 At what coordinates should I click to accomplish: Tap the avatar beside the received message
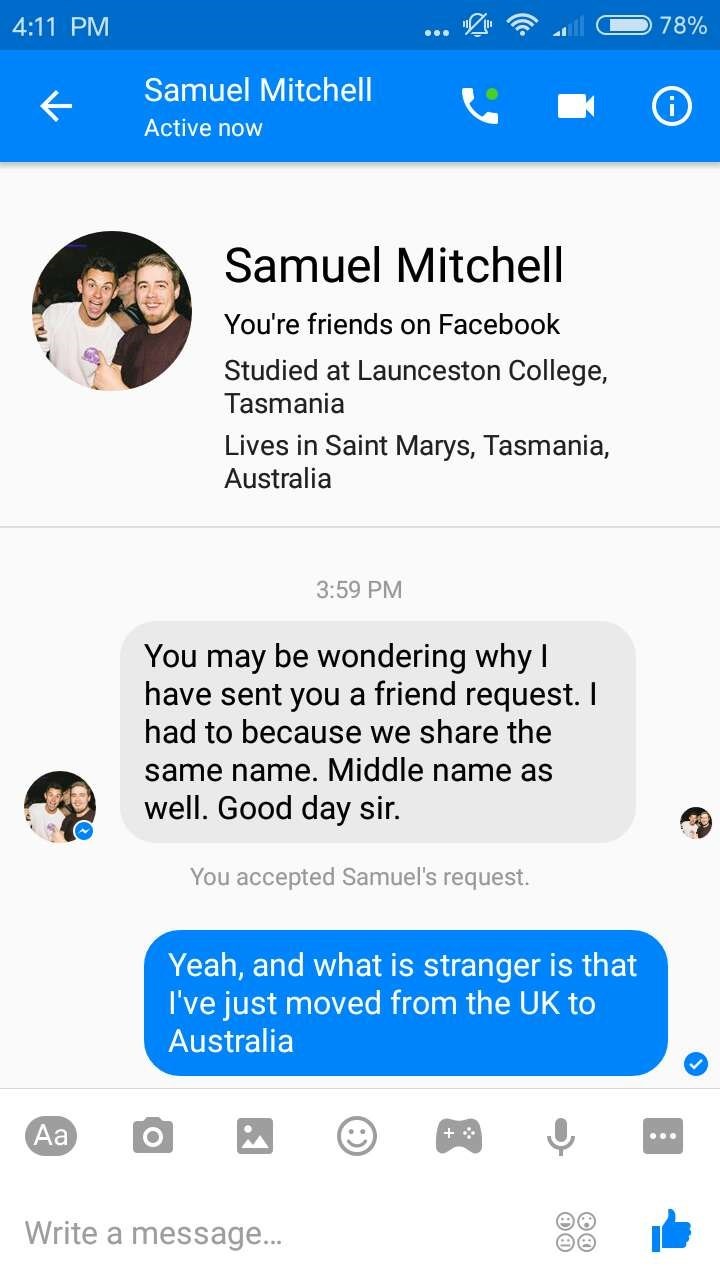click(x=60, y=806)
